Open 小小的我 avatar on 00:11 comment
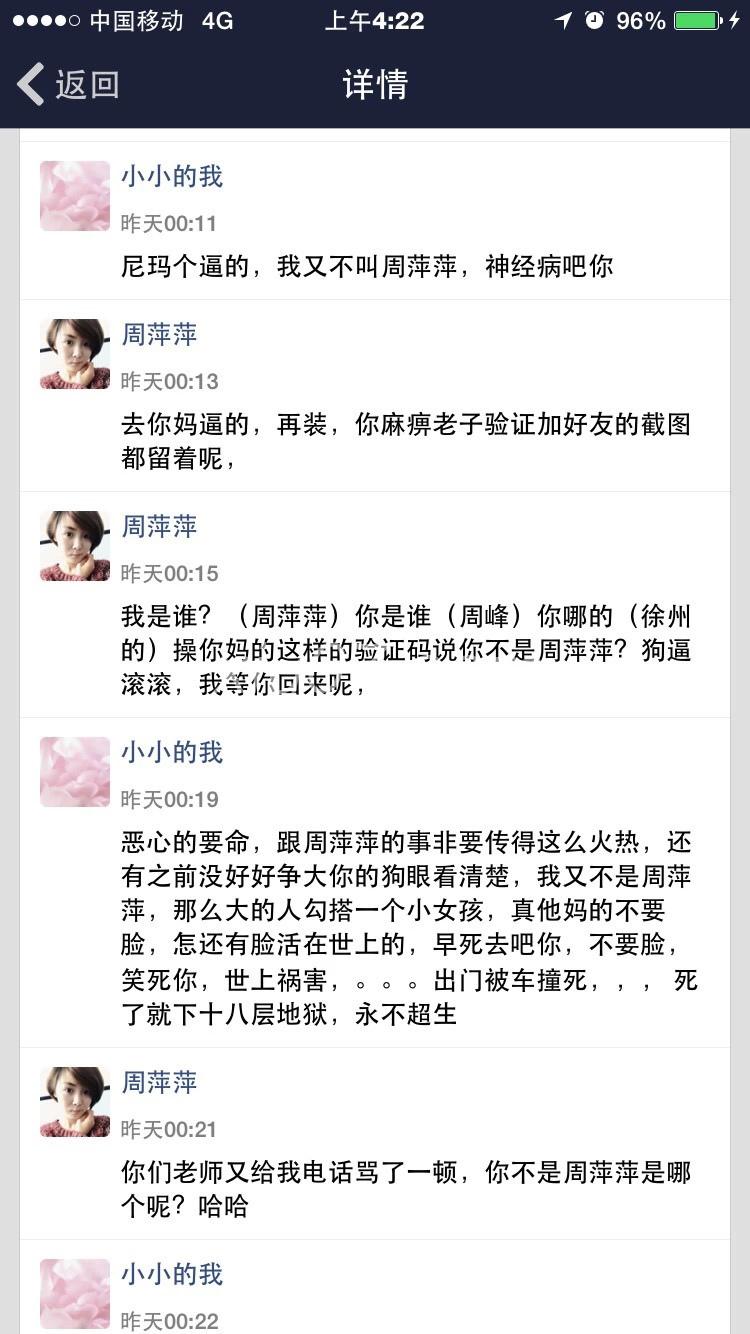This screenshot has width=750, height=1334. coord(75,196)
